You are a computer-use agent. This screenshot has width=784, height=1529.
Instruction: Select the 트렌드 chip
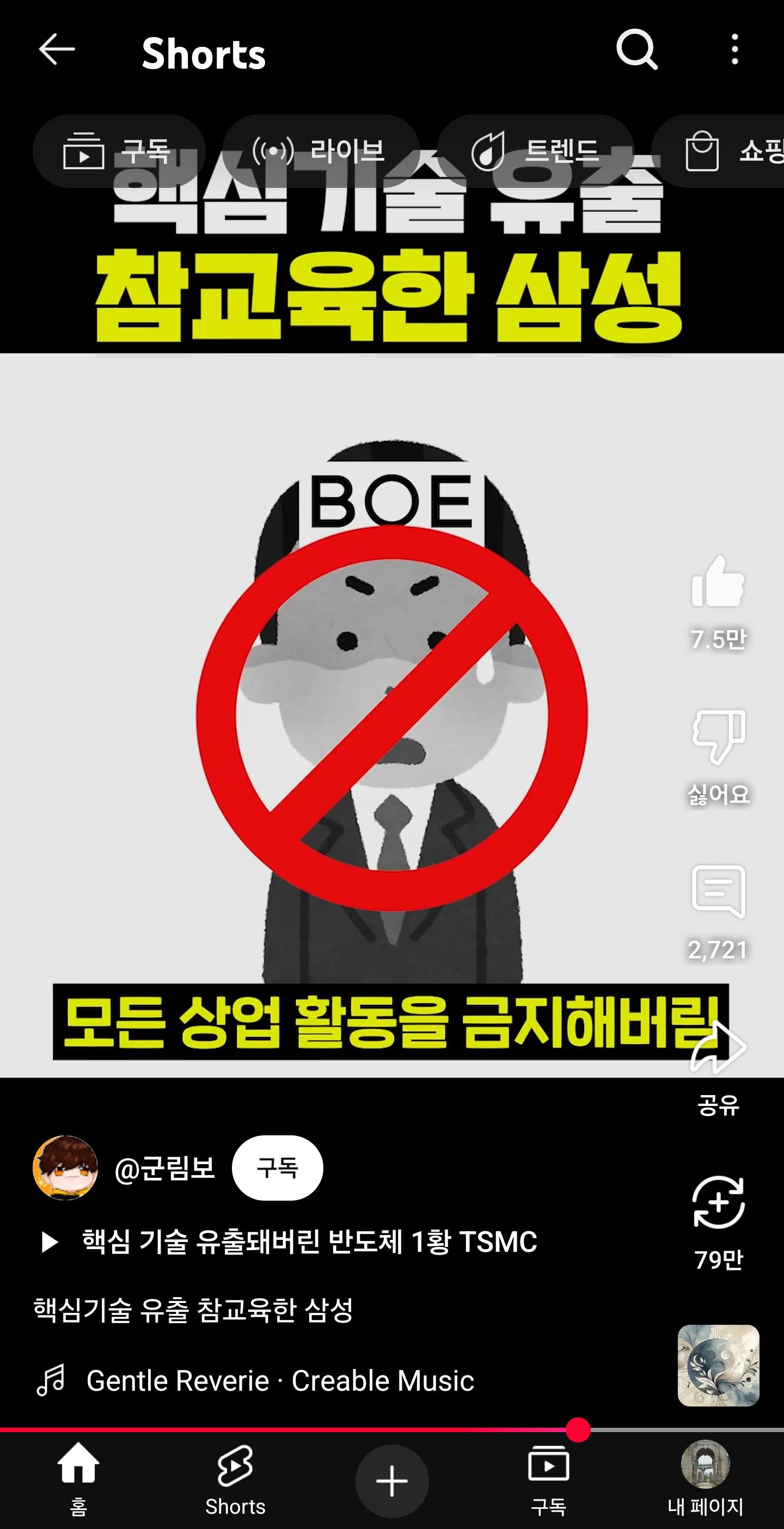pos(535,151)
